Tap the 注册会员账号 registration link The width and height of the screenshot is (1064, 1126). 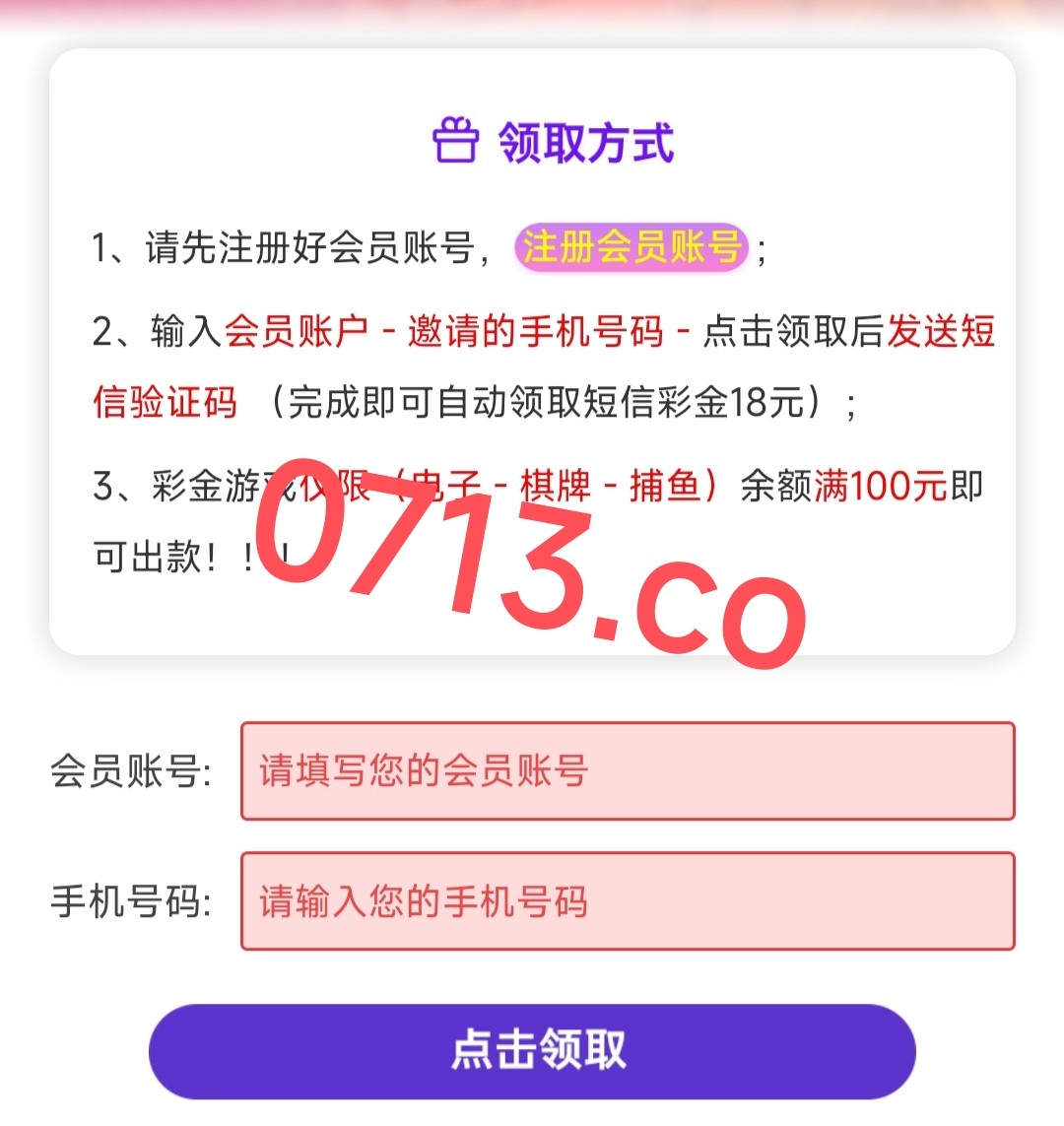tap(631, 247)
